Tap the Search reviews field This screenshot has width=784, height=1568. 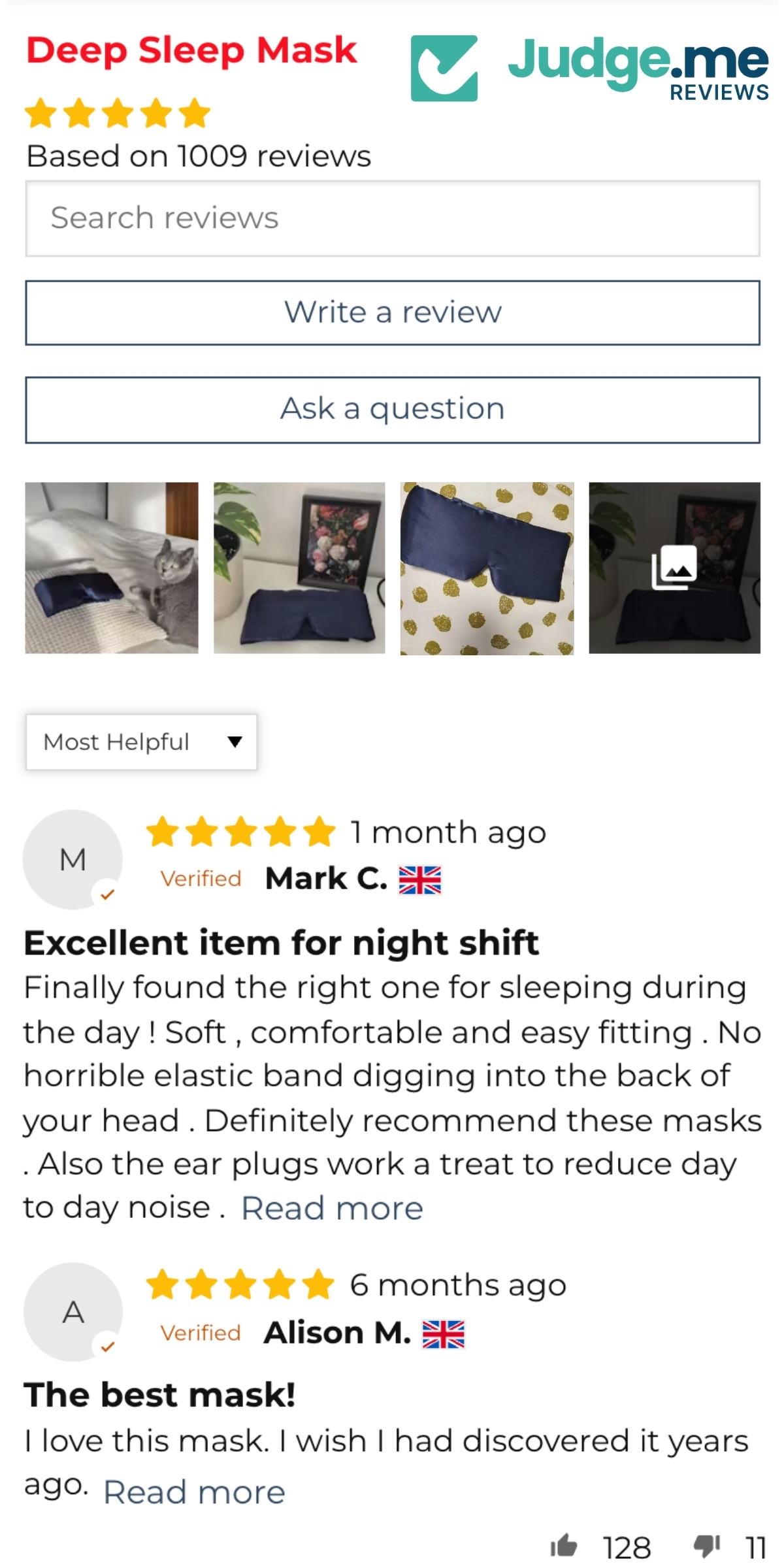(x=393, y=218)
